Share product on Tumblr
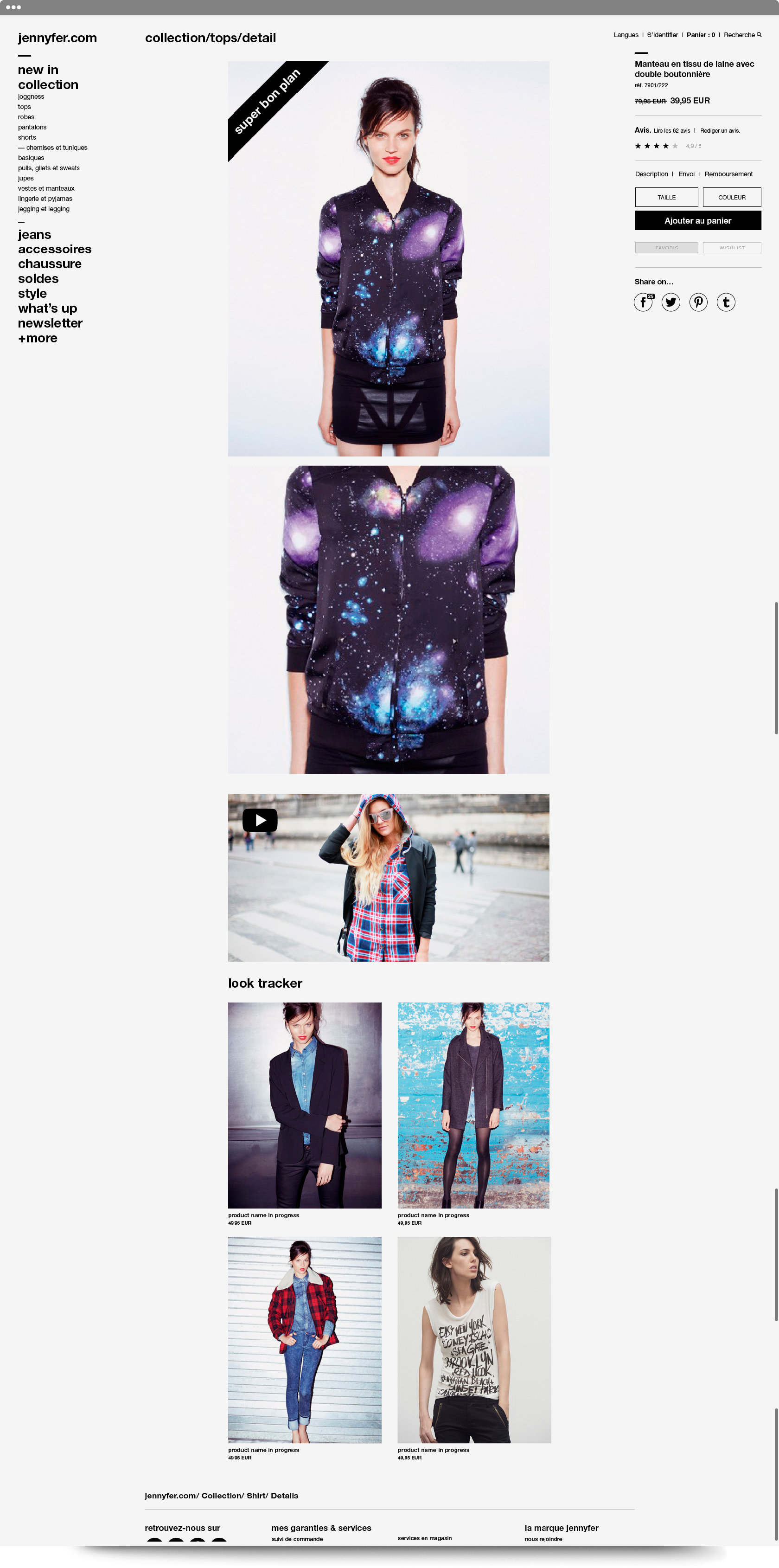 pyautogui.click(x=725, y=302)
